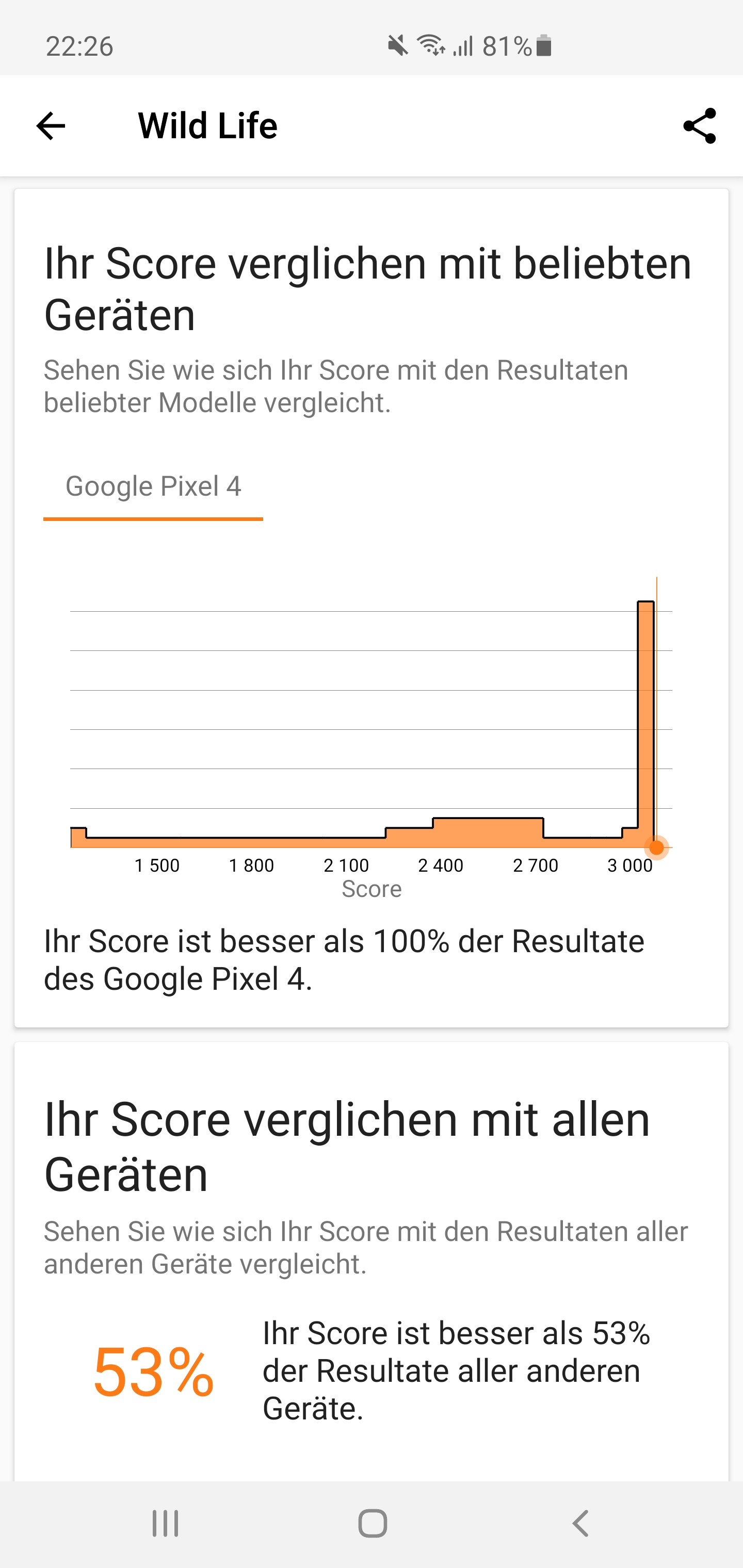The width and height of the screenshot is (743, 1568).
Task: Go back from the Wild Life results
Action: click(51, 126)
